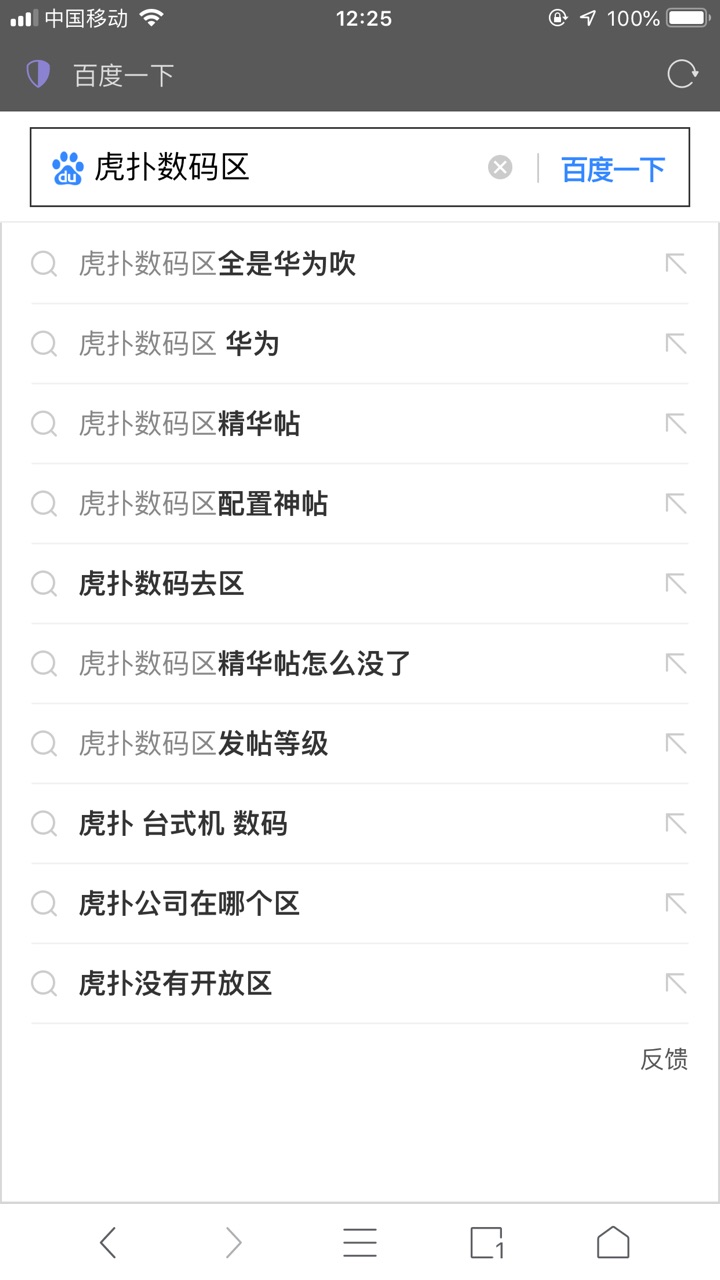The height and width of the screenshot is (1280, 720).
Task: Select suggestion 虎扑没有开放区
Action: coord(360,984)
